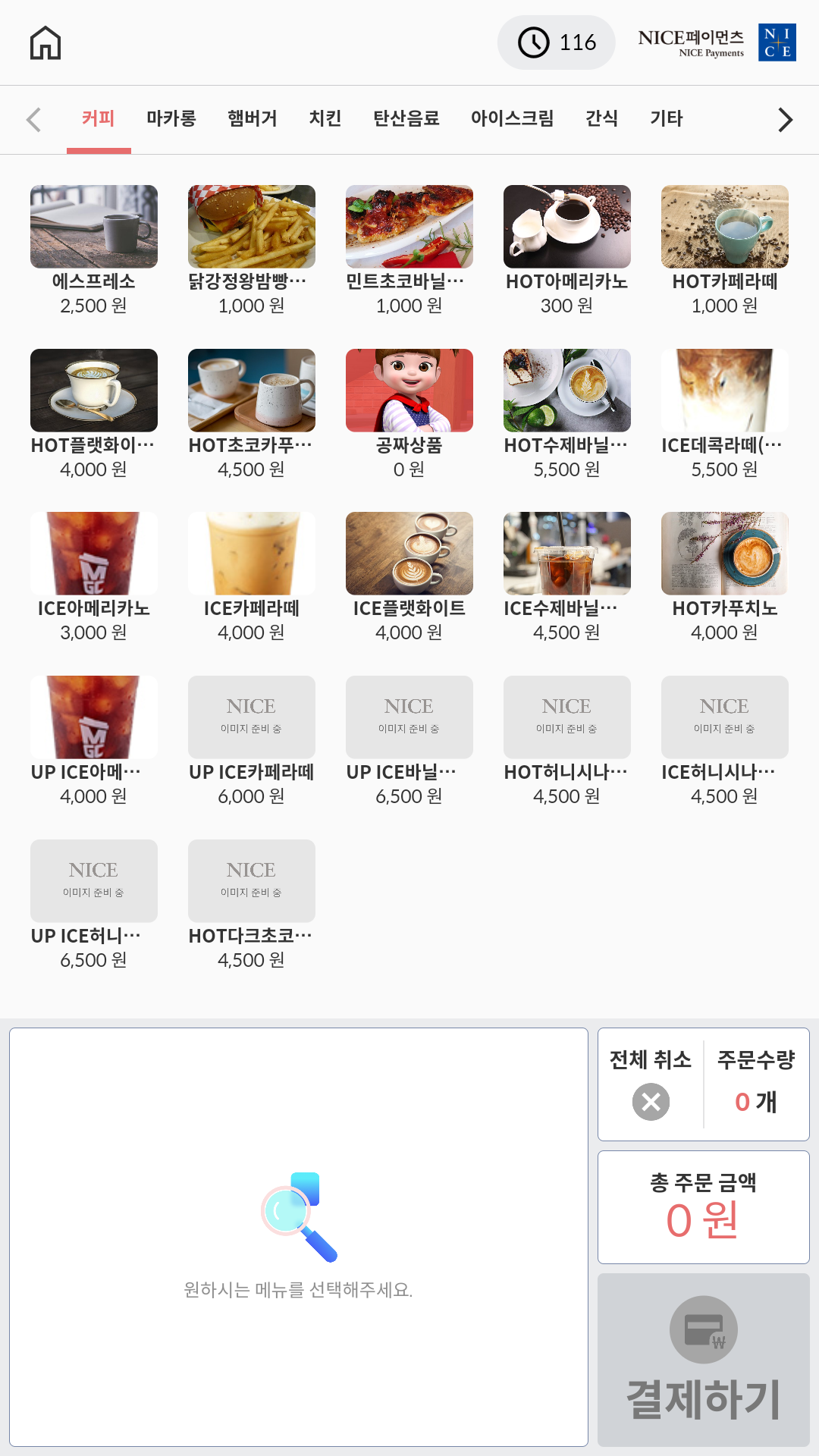
Task: Tap 결제하기 to pay
Action: [704, 1360]
